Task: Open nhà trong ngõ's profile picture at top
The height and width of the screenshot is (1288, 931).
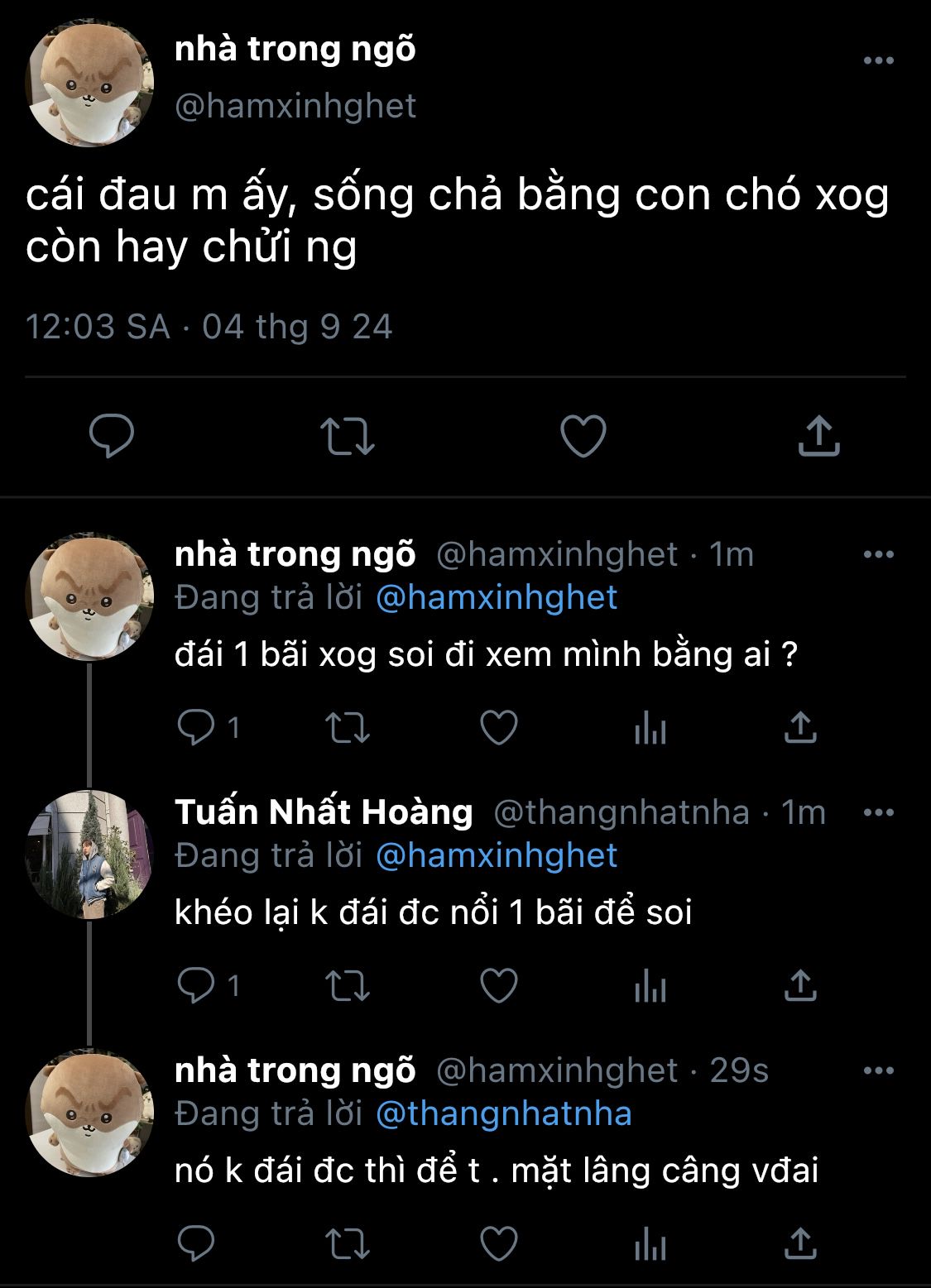Action: 90,84
